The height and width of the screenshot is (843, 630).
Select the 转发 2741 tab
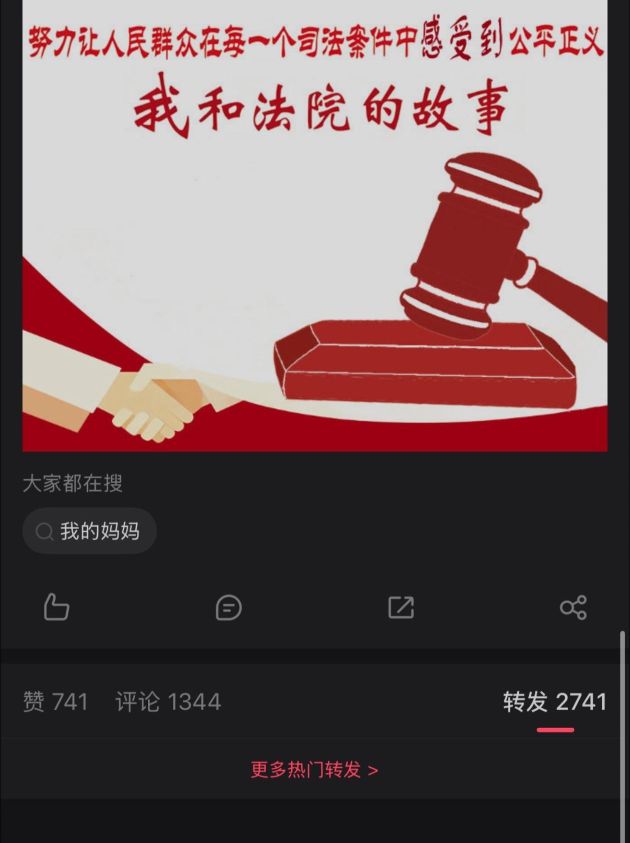click(x=555, y=702)
